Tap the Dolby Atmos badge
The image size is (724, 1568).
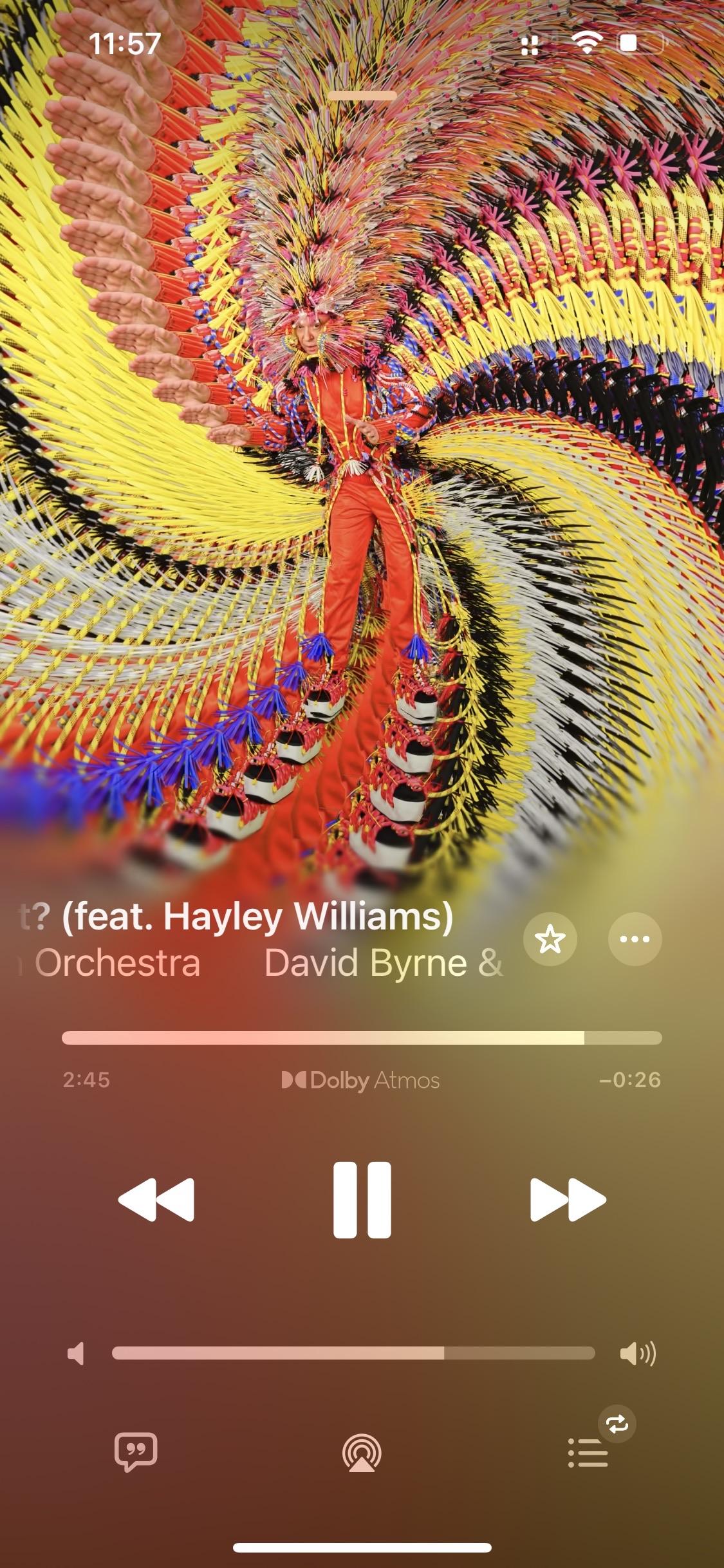tap(360, 1079)
